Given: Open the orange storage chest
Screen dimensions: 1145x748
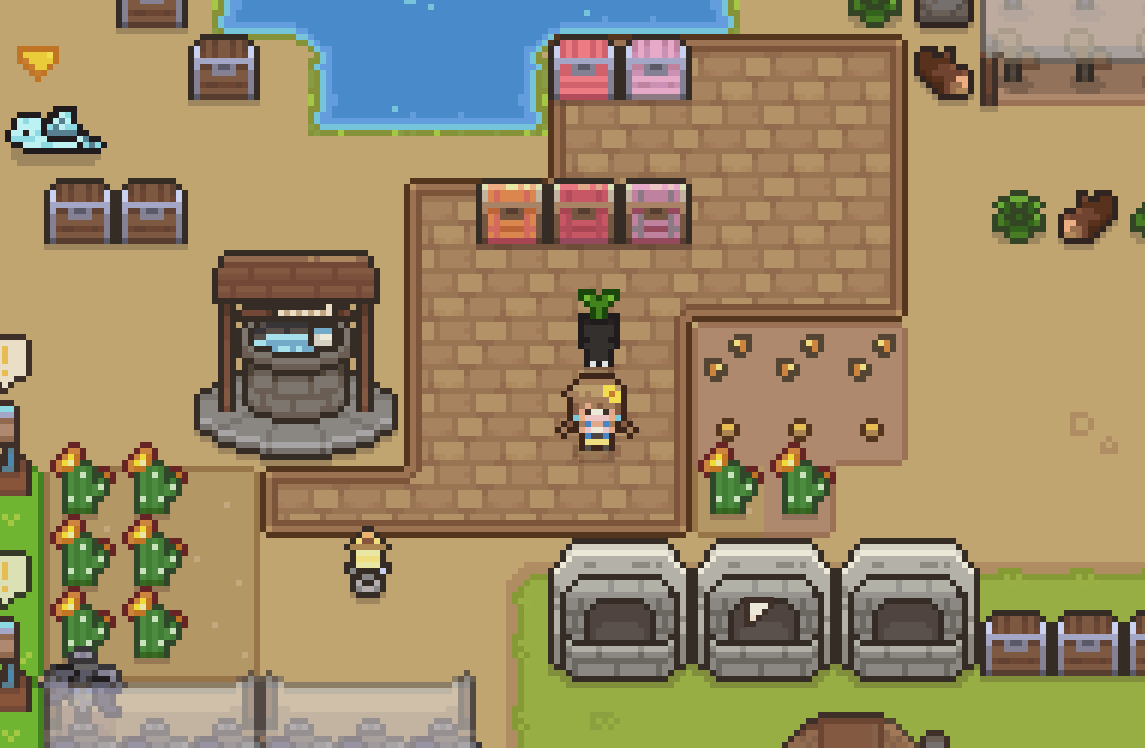Looking at the screenshot, I should pos(512,212).
